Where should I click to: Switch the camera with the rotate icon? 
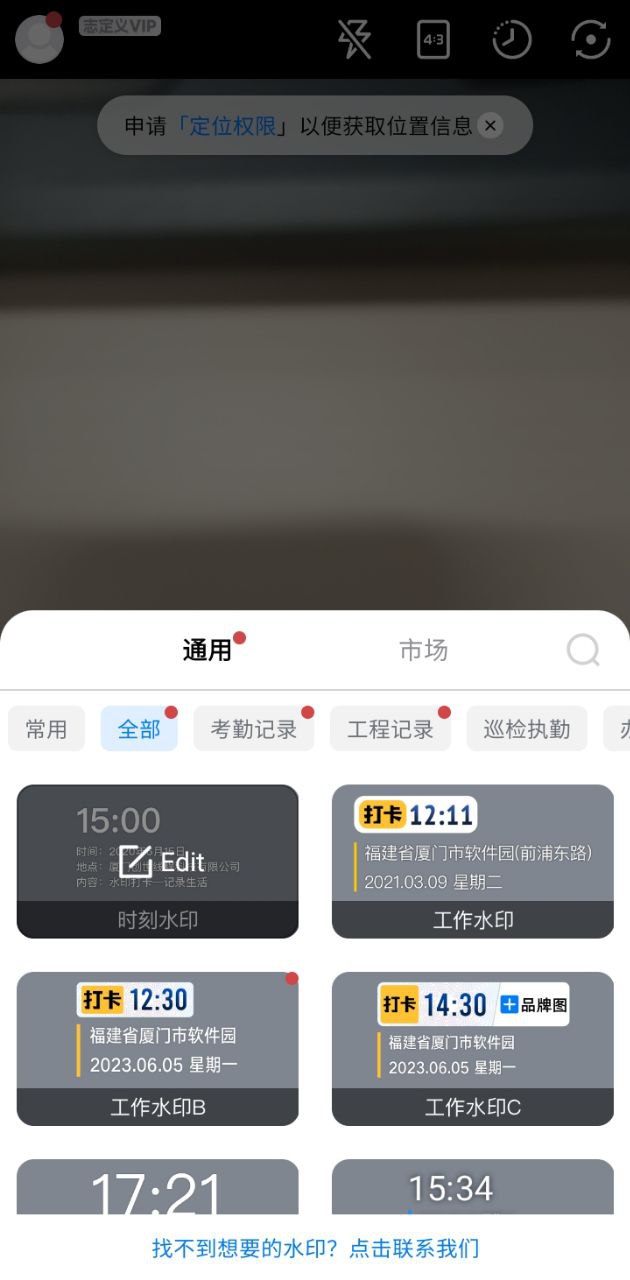tap(590, 40)
